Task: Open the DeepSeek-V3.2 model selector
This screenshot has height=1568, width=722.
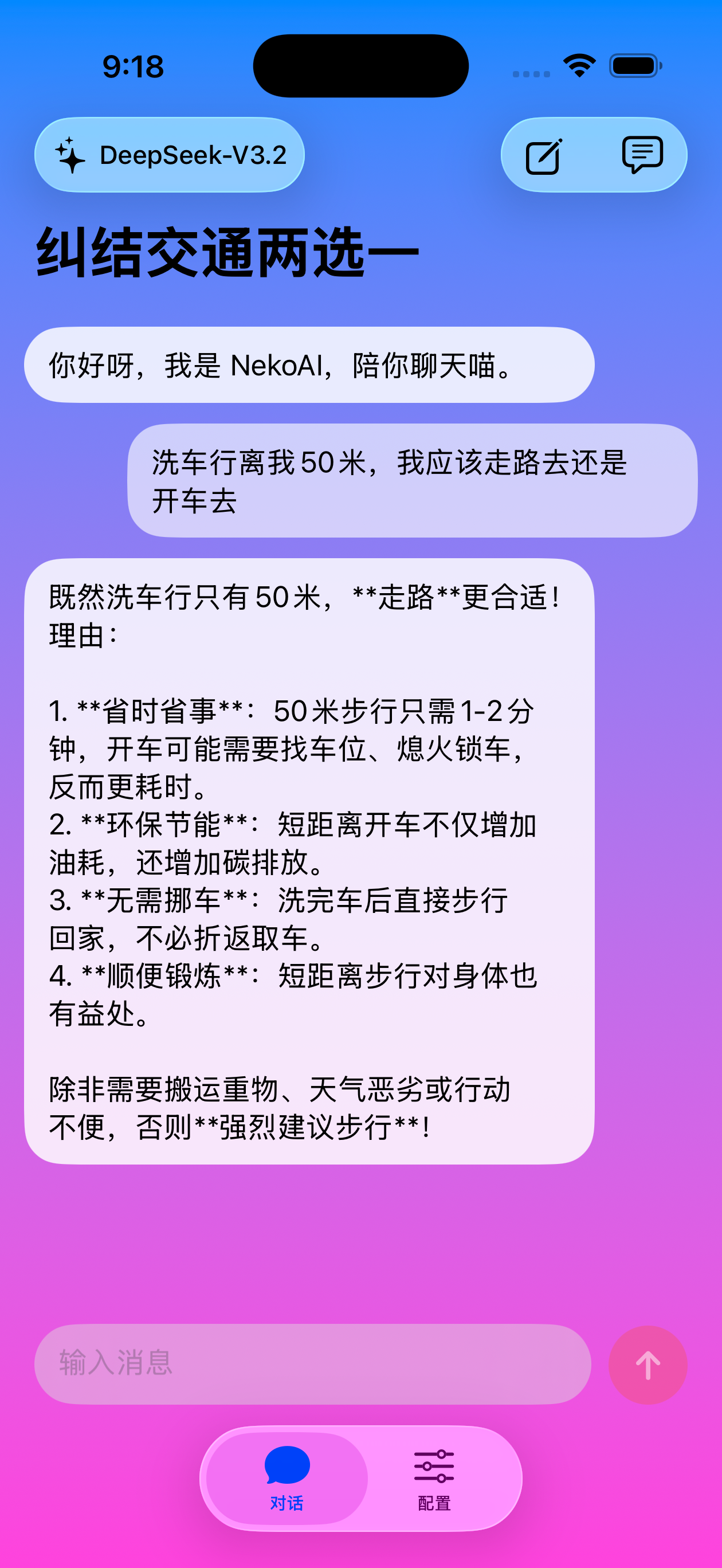Action: click(168, 155)
